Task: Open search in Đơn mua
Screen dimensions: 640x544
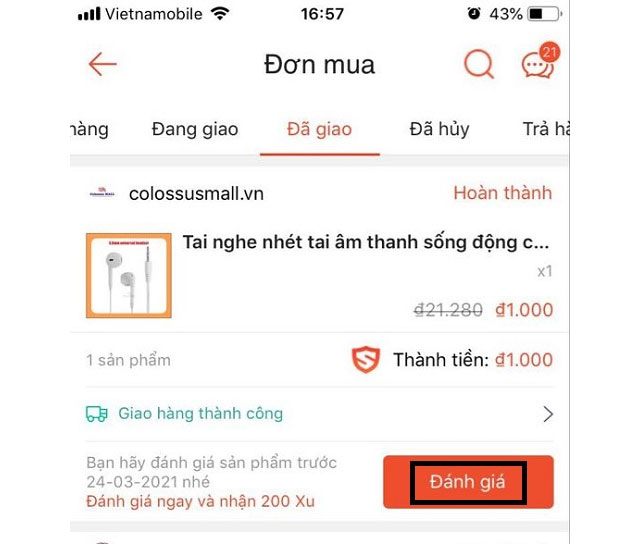Action: tap(479, 65)
